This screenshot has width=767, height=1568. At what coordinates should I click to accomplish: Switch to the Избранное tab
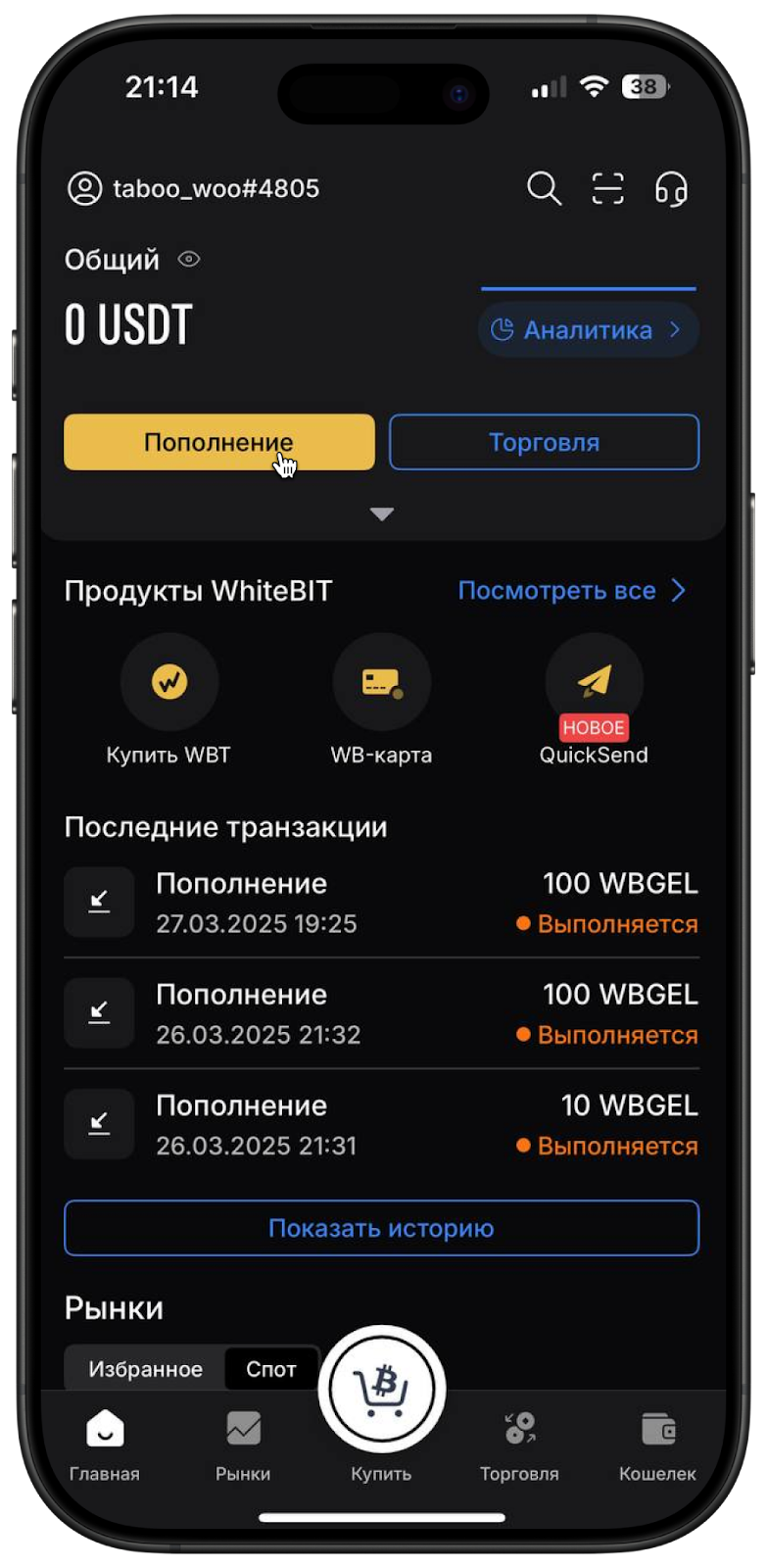[145, 1369]
